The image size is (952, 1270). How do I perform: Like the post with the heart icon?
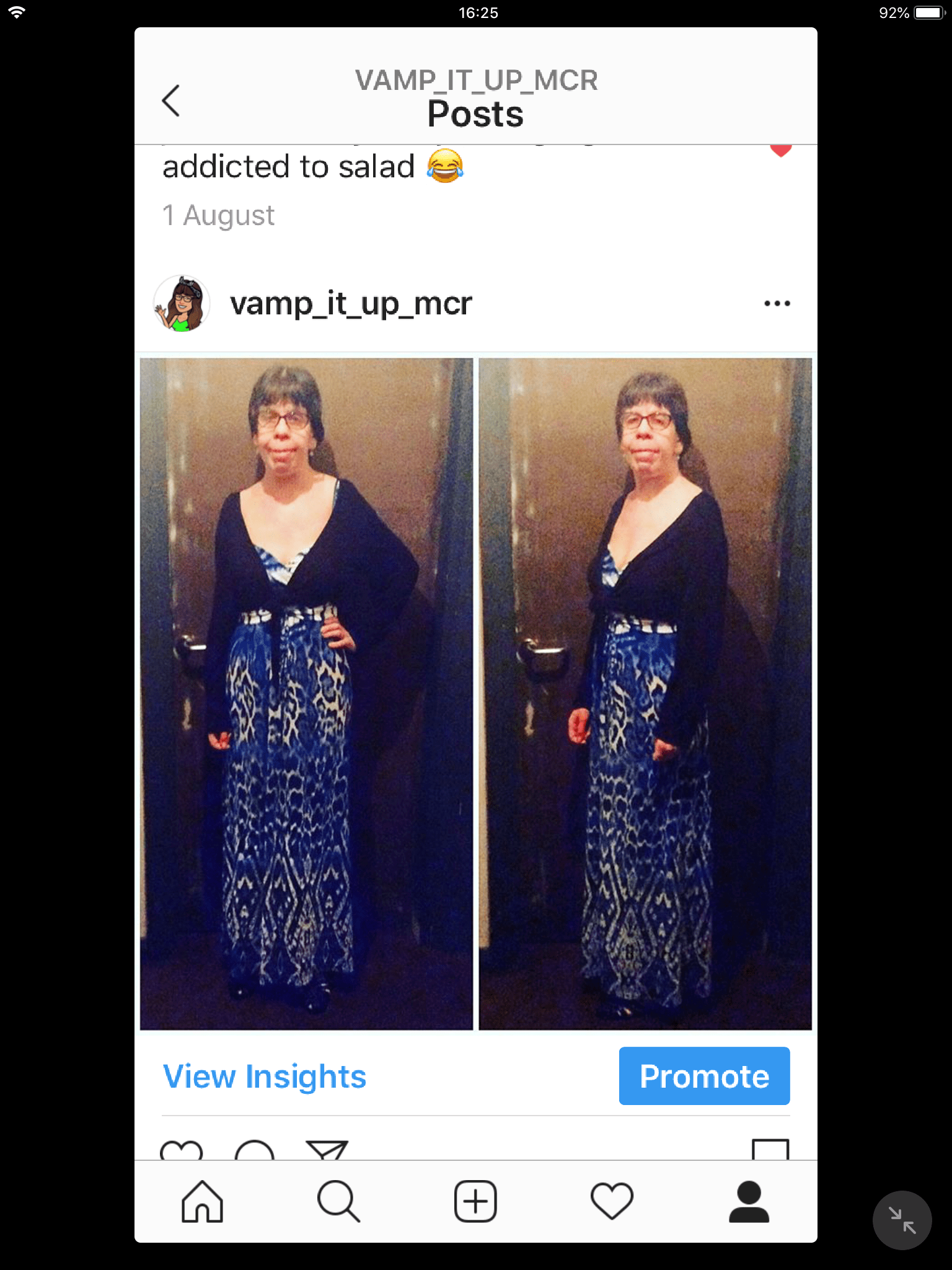pyautogui.click(x=181, y=1151)
